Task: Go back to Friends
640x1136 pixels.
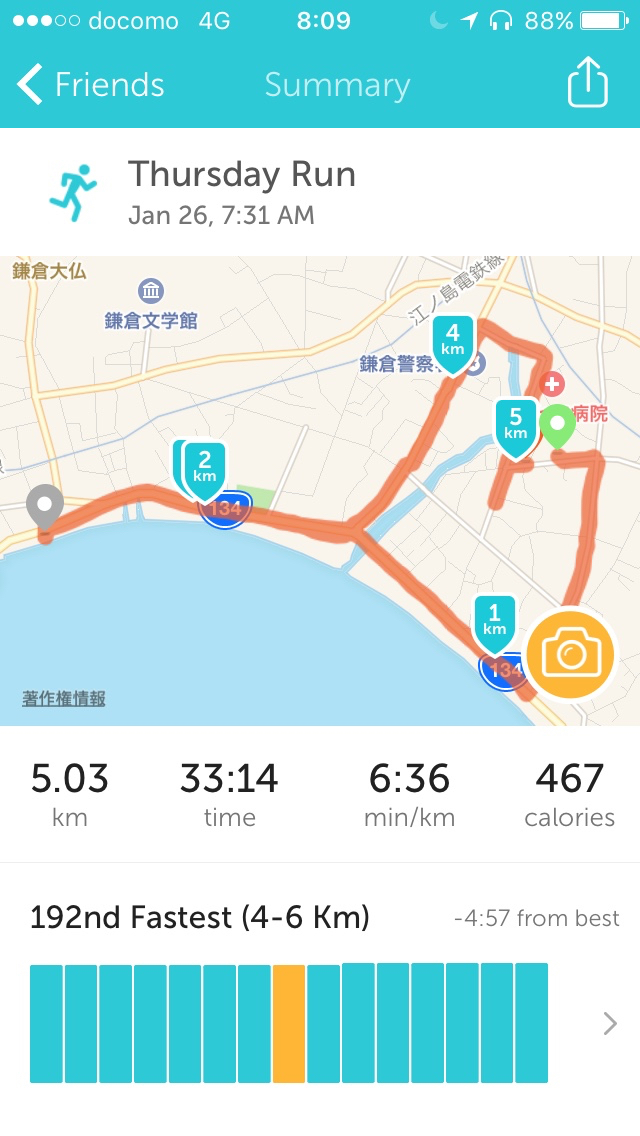Action: pos(90,85)
